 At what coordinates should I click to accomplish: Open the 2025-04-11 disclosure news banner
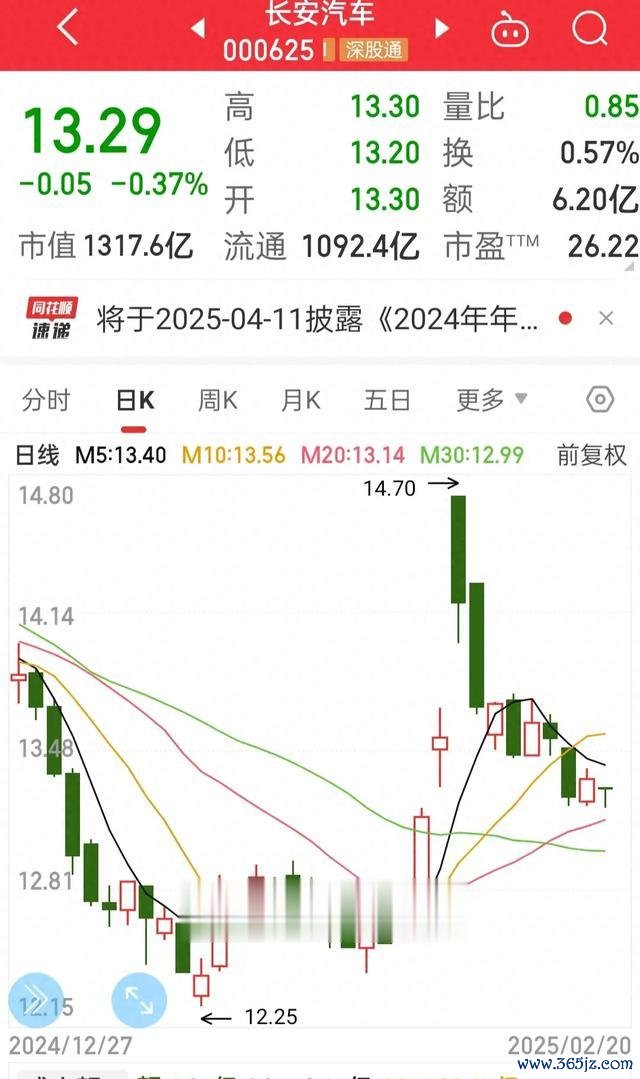coord(317,319)
